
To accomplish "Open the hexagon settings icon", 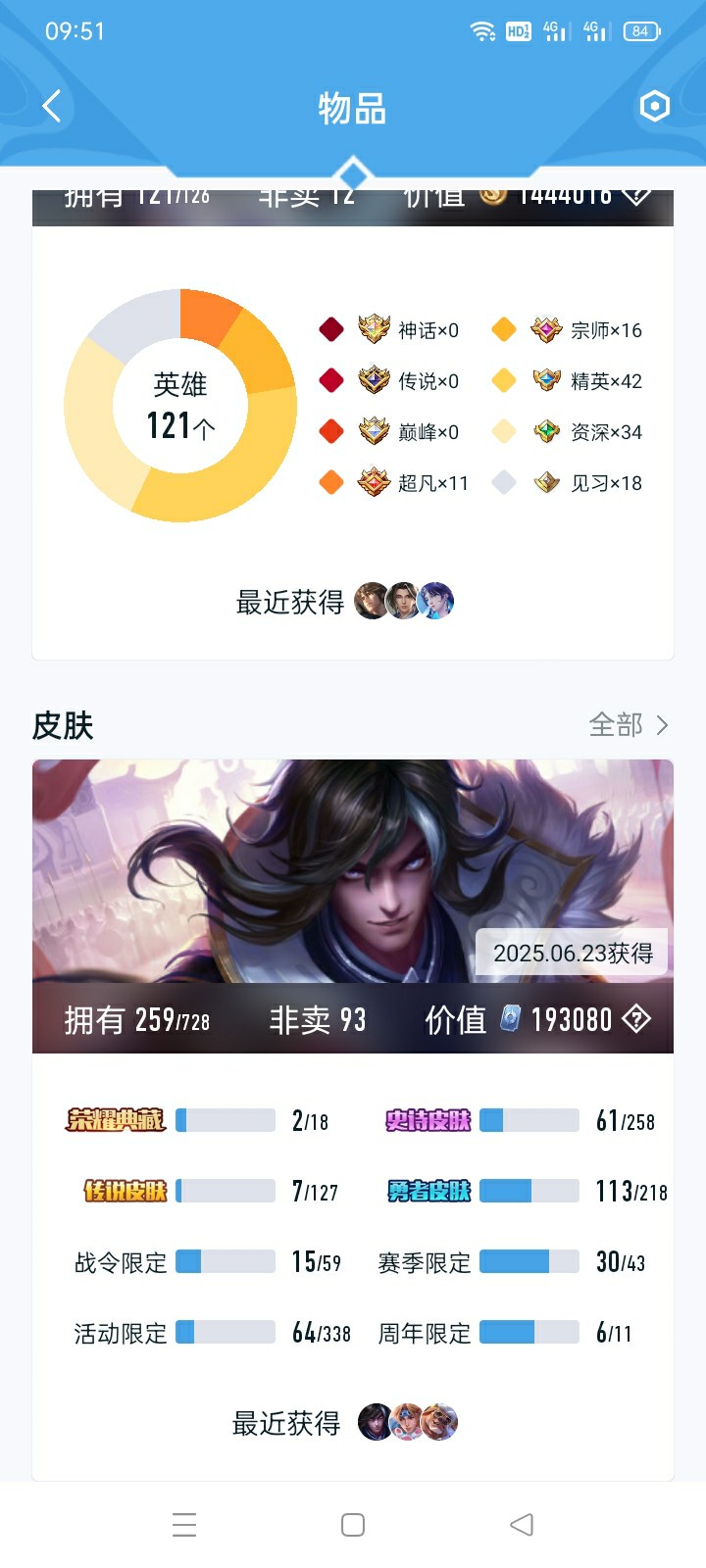I will pyautogui.click(x=654, y=106).
